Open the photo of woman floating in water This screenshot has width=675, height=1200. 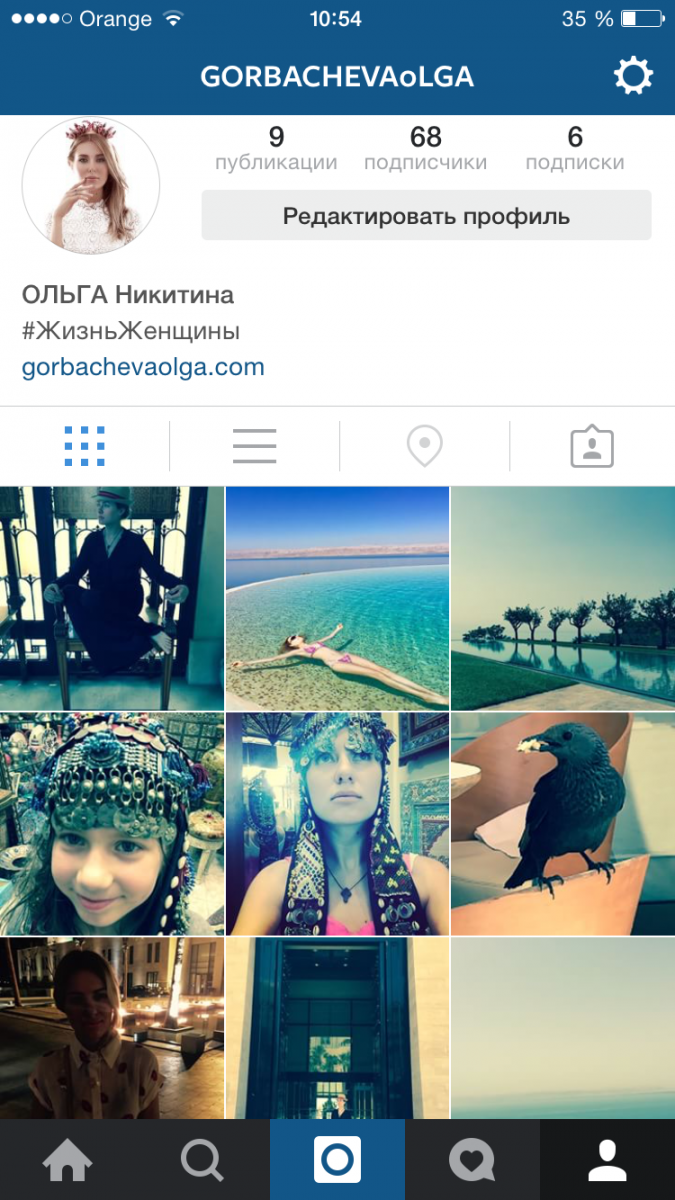[x=337, y=599]
